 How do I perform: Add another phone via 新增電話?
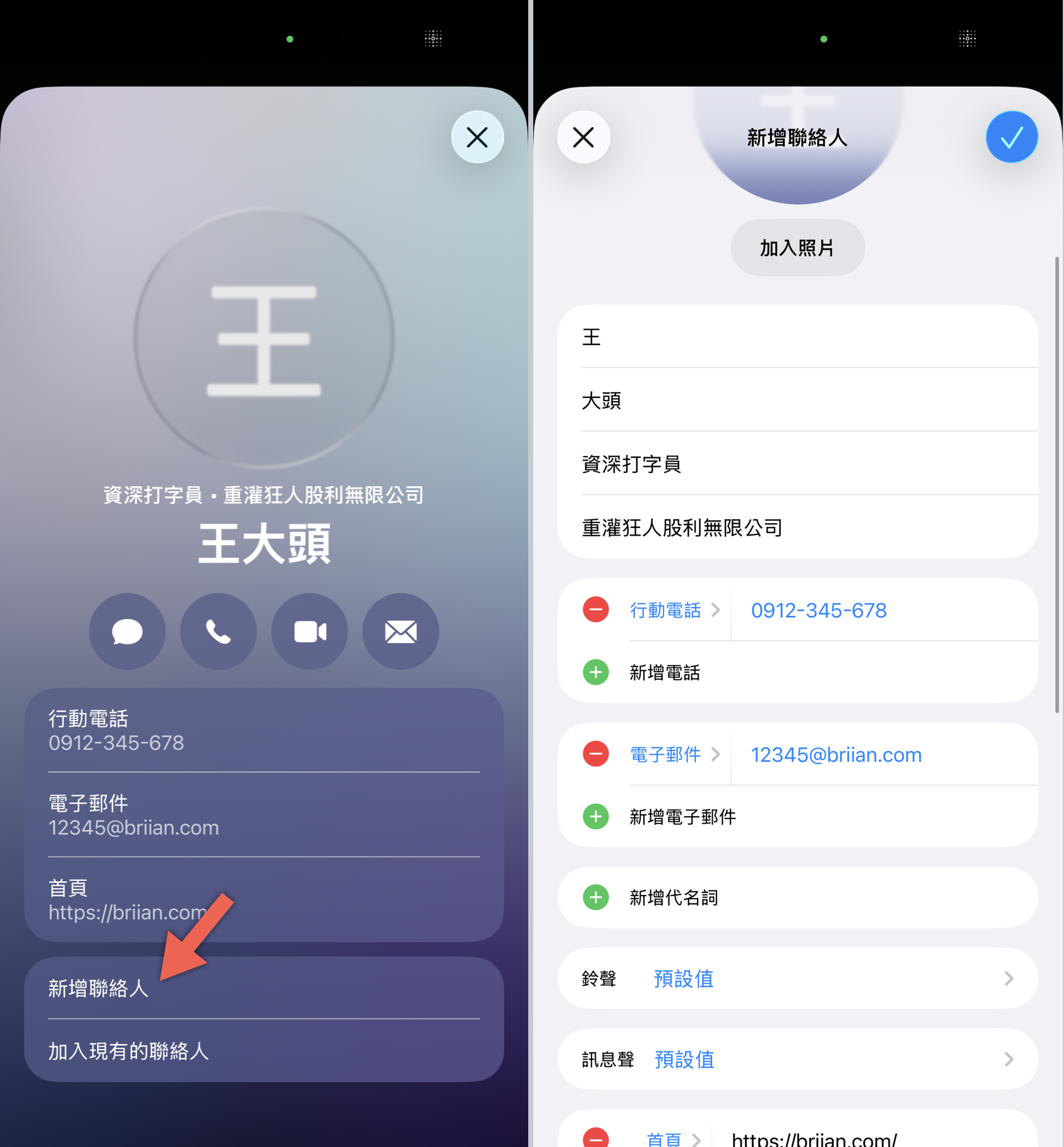665,673
